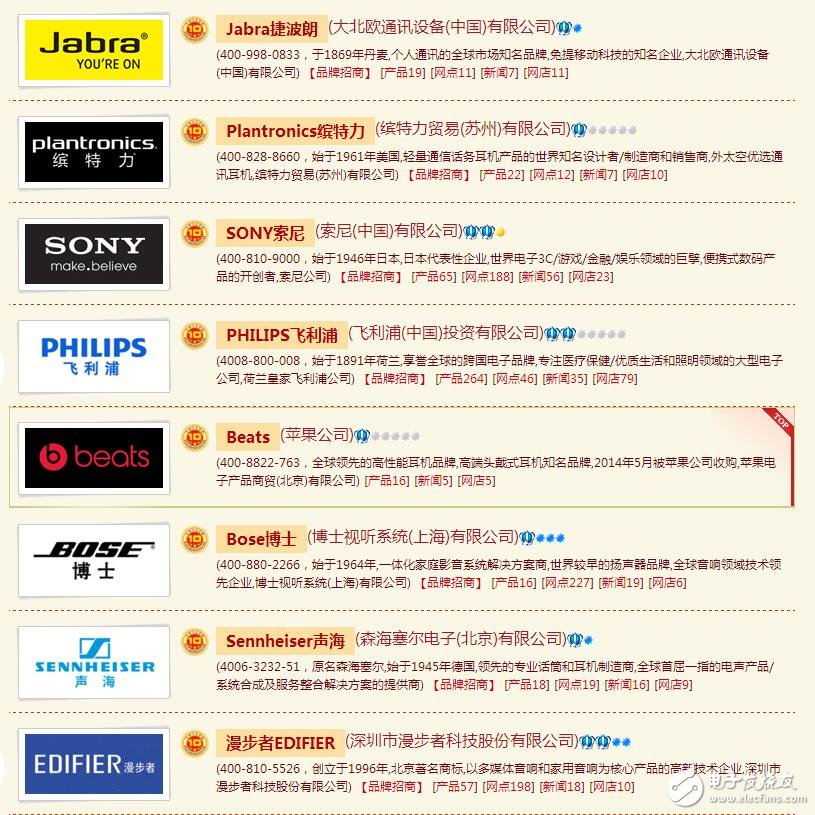The height and width of the screenshot is (815, 815).
Task: Open the Jabra捷波朗 brand title link
Action: pos(271,29)
